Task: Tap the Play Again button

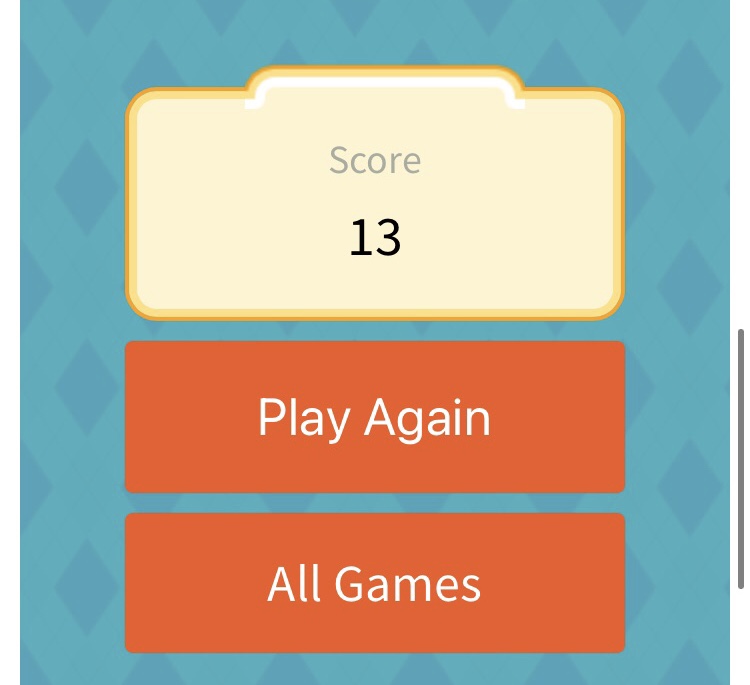Action: click(x=375, y=417)
